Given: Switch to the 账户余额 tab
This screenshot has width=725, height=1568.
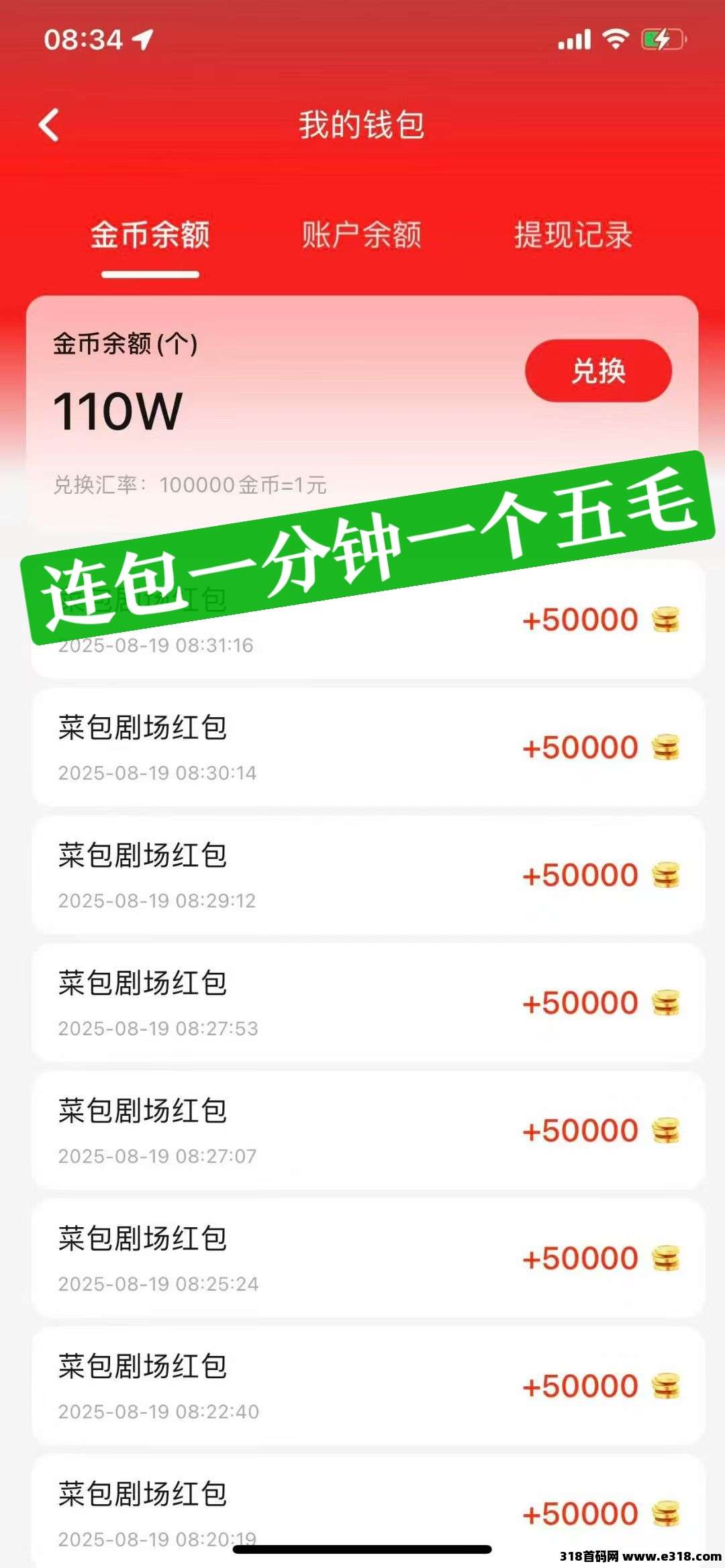Looking at the screenshot, I should [x=362, y=236].
